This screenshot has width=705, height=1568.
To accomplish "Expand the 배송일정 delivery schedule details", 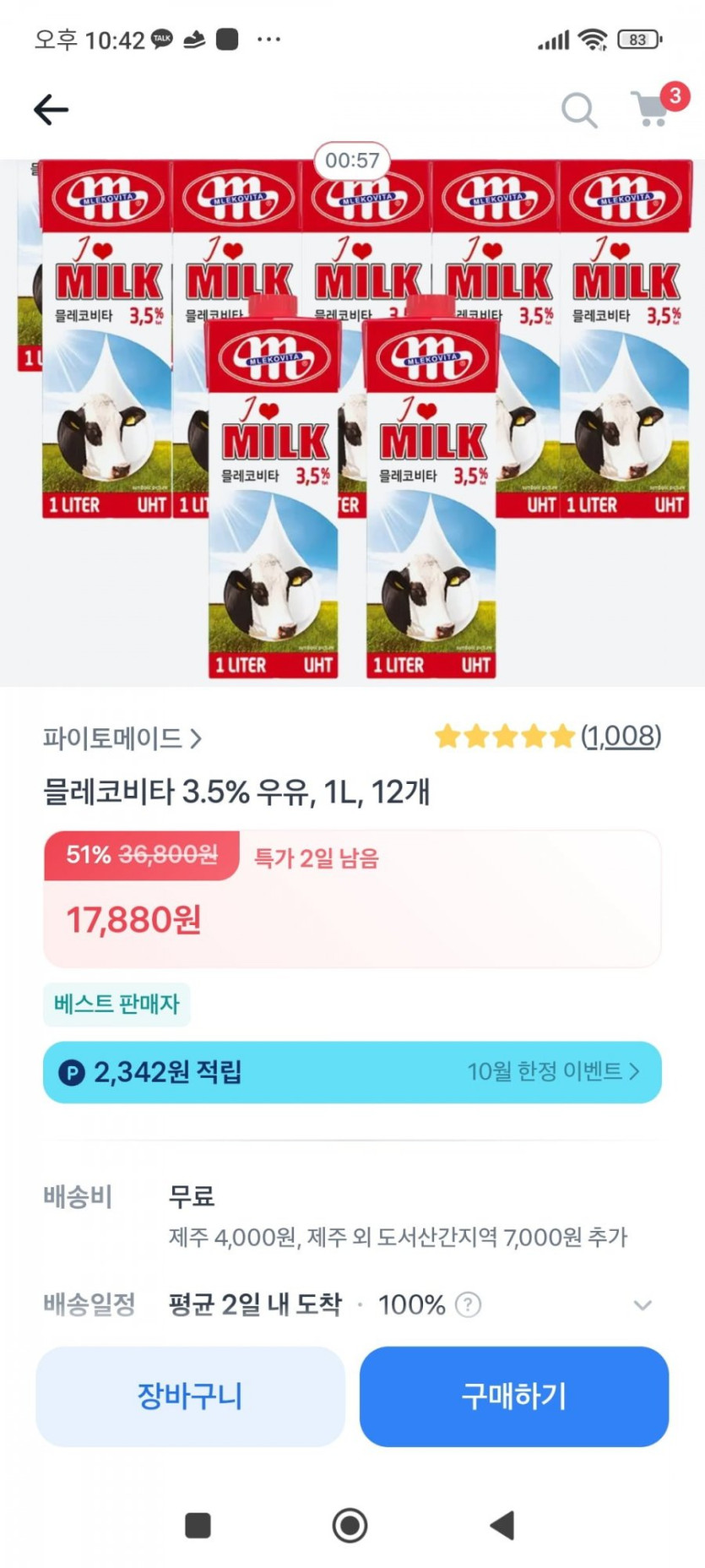I will click(x=642, y=1305).
